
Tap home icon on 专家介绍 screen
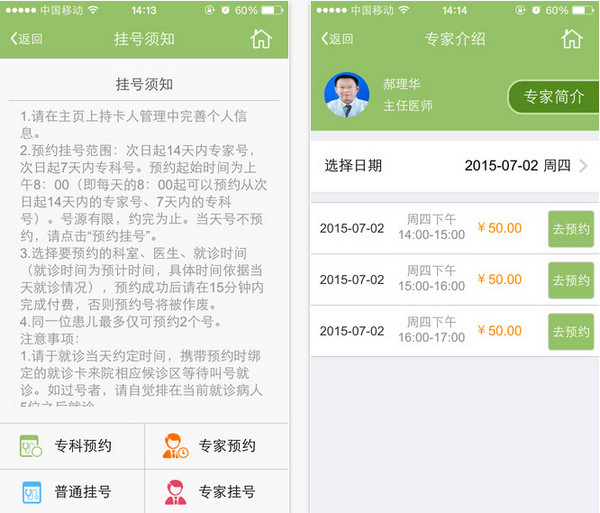point(571,39)
